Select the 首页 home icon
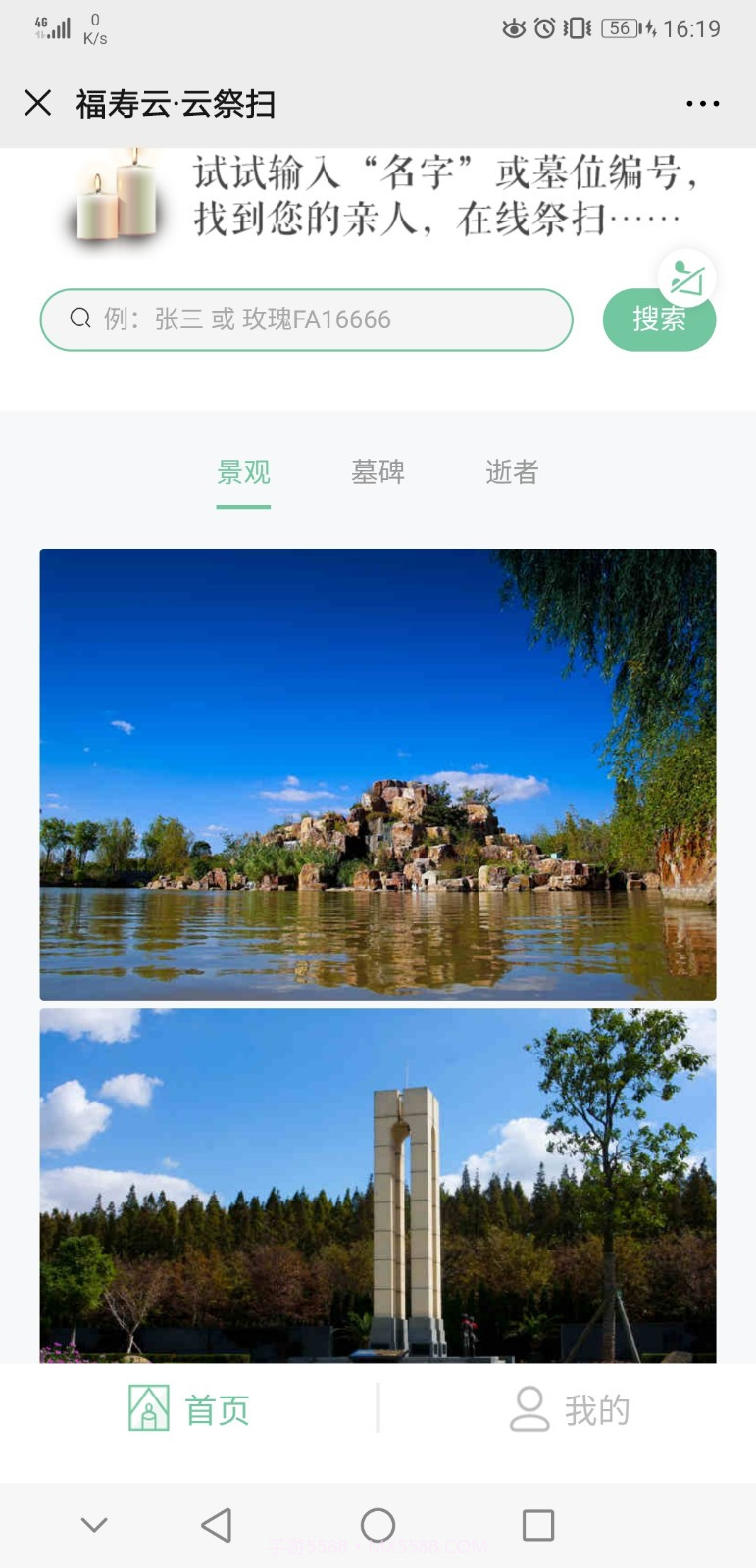 click(x=145, y=1408)
